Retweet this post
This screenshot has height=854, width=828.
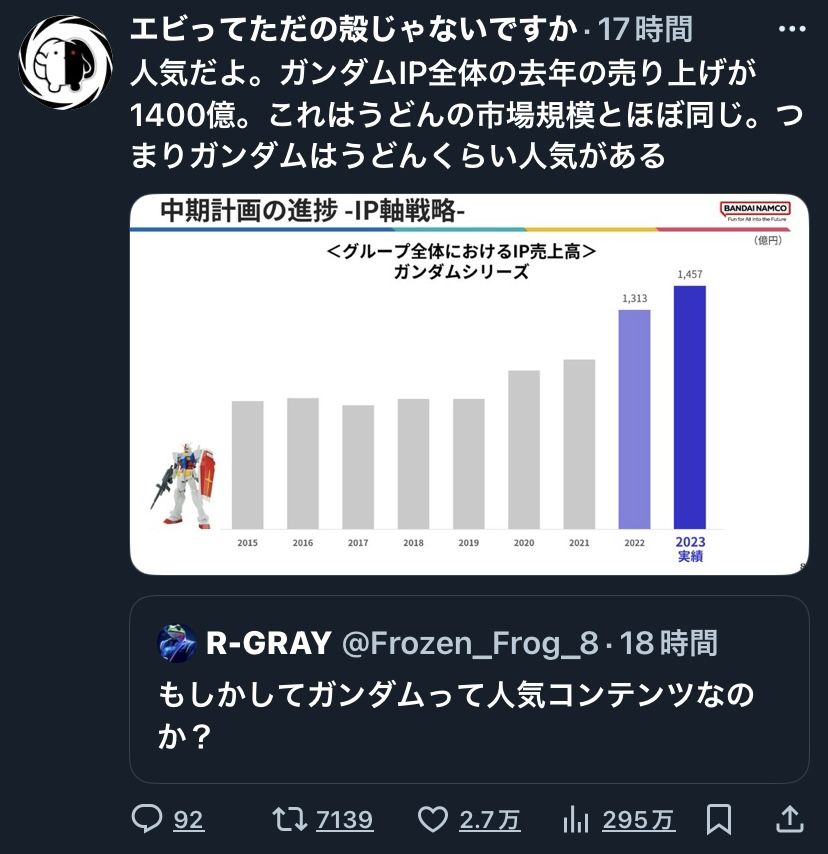click(293, 820)
